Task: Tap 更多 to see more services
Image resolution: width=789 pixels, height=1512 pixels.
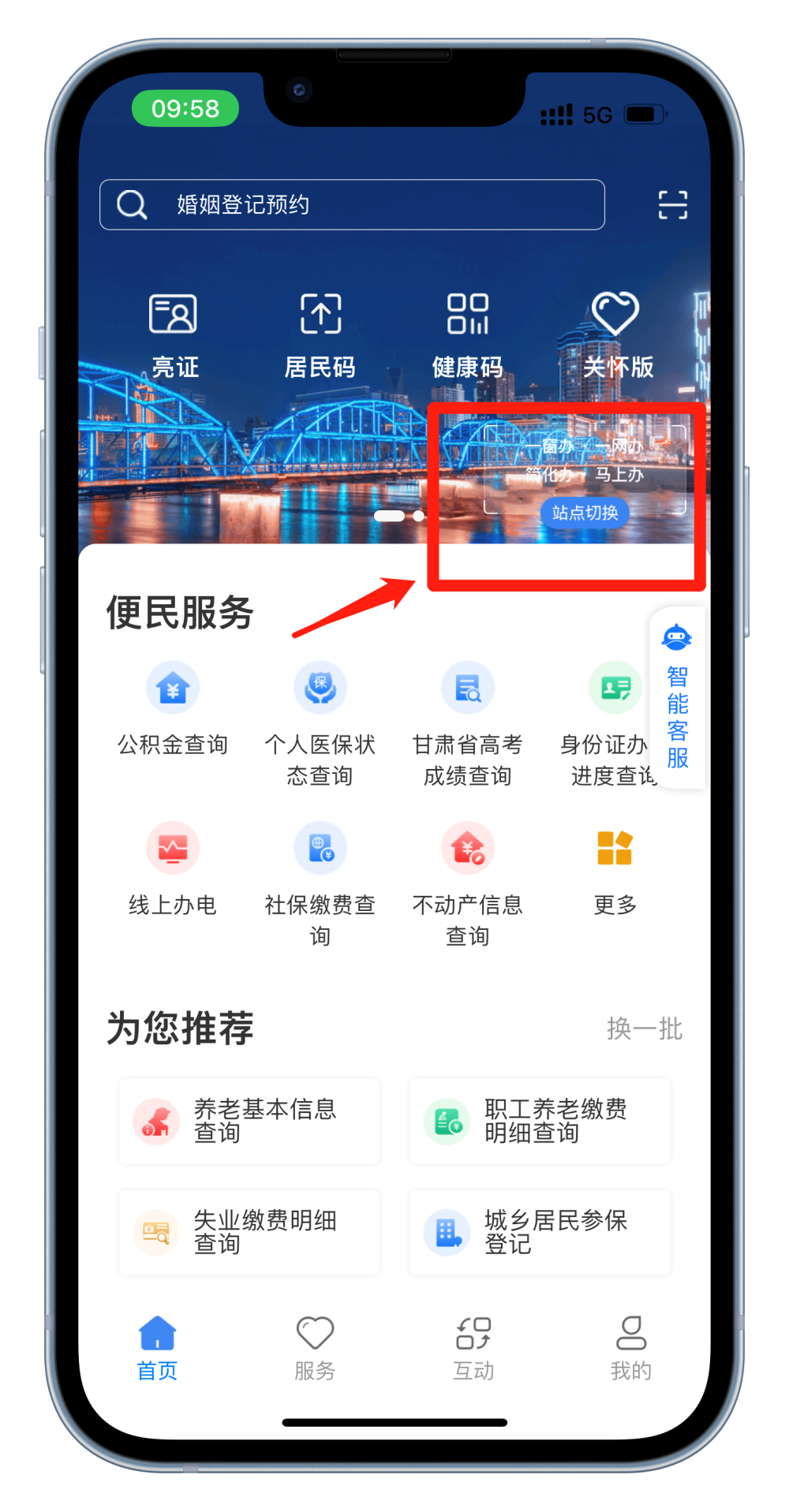Action: [615, 869]
